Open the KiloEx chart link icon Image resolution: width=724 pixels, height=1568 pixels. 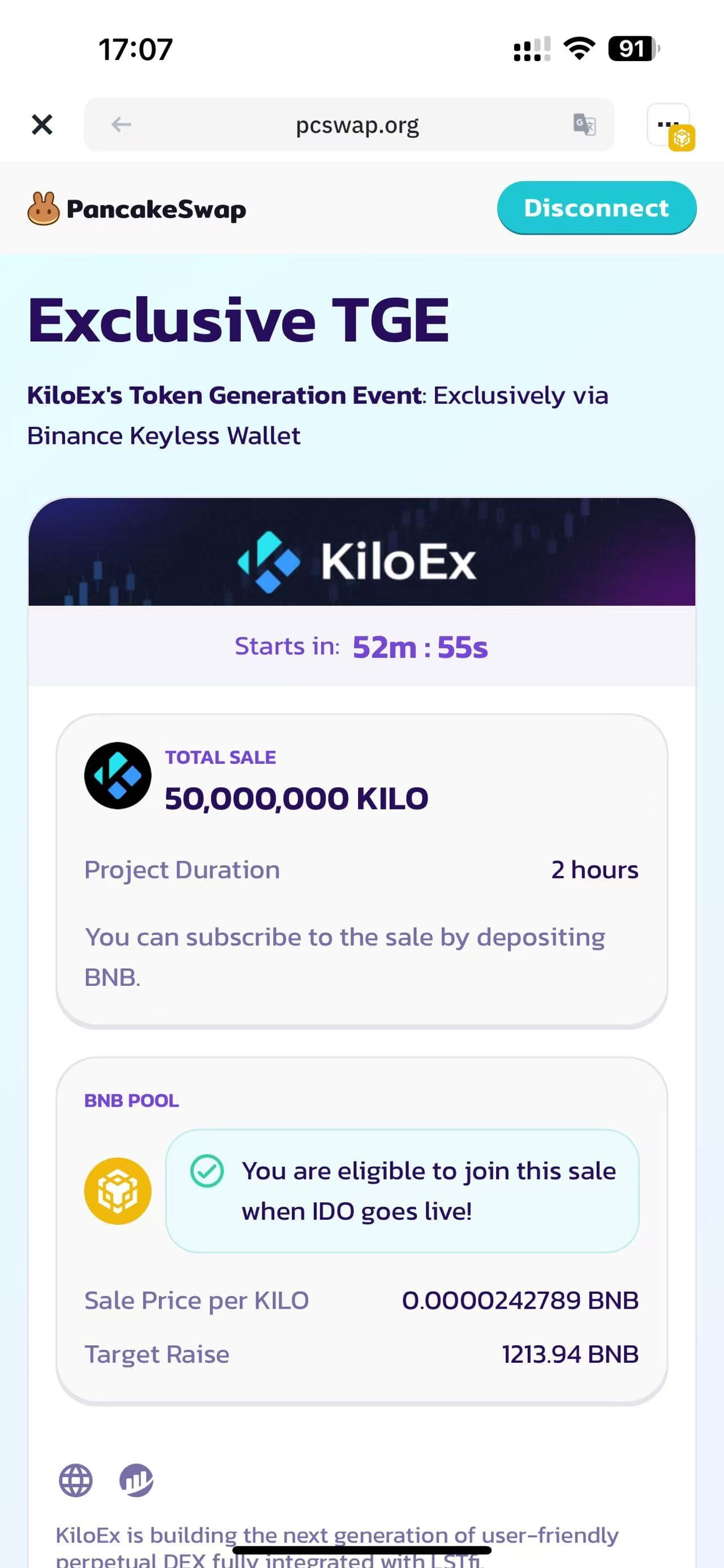pyautogui.click(x=136, y=1480)
